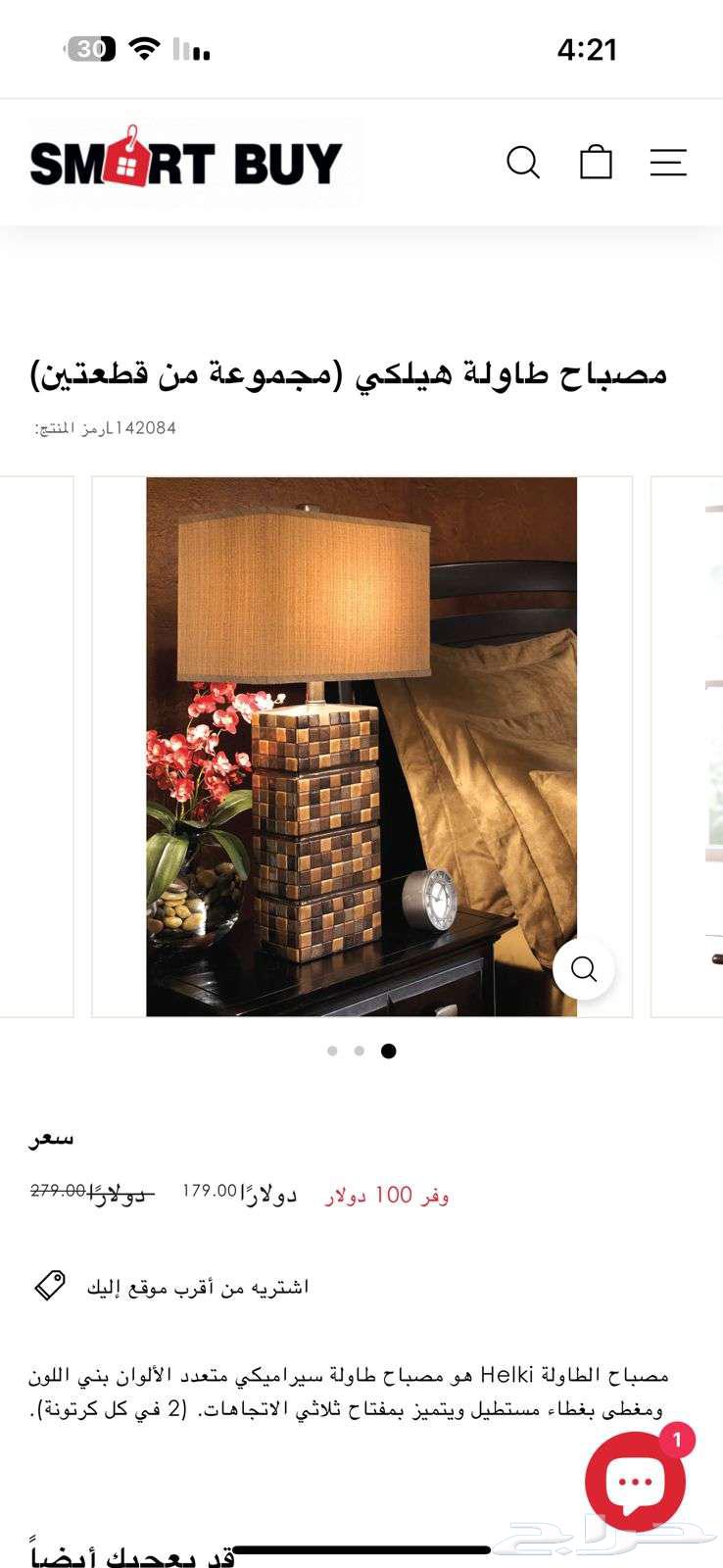Open the hamburger menu
The height and width of the screenshot is (1568, 723).
tap(668, 162)
